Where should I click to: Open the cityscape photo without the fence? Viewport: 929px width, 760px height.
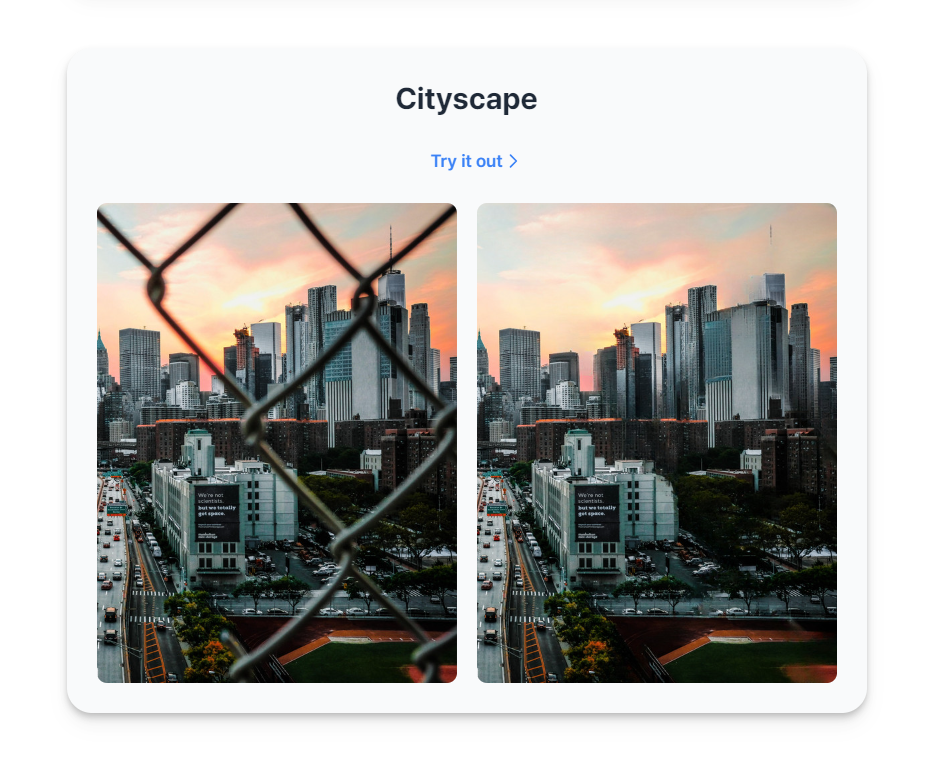[x=656, y=443]
